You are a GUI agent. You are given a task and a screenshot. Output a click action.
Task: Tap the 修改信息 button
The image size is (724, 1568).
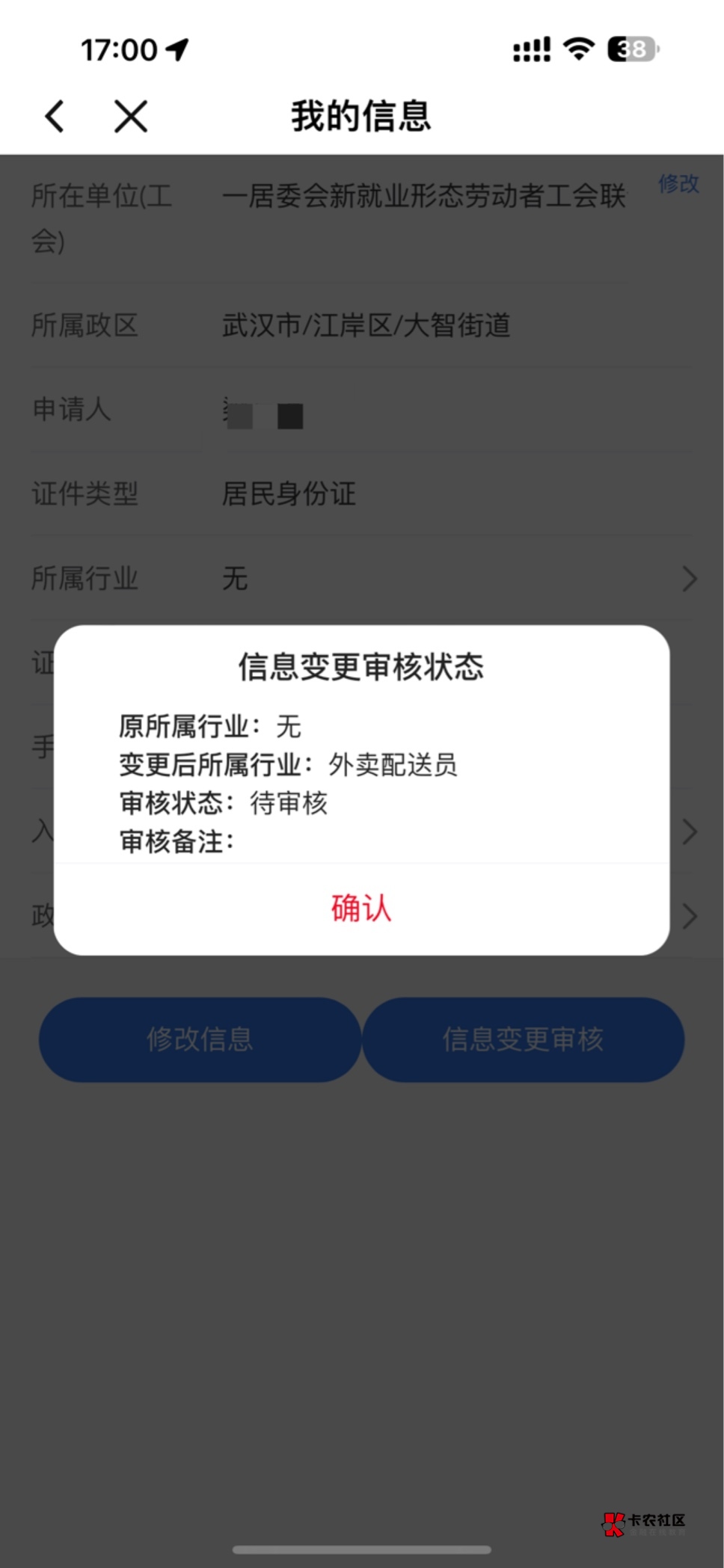click(x=200, y=1039)
